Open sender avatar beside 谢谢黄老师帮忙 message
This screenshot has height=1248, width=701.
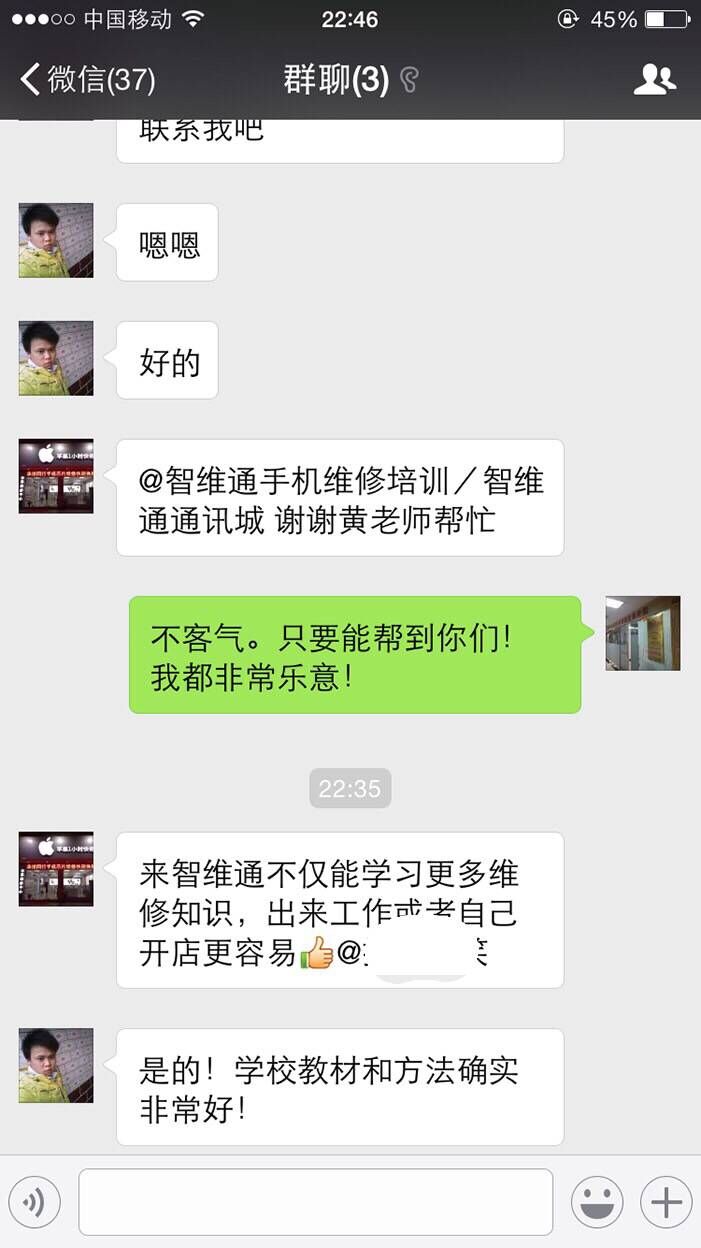[x=56, y=476]
